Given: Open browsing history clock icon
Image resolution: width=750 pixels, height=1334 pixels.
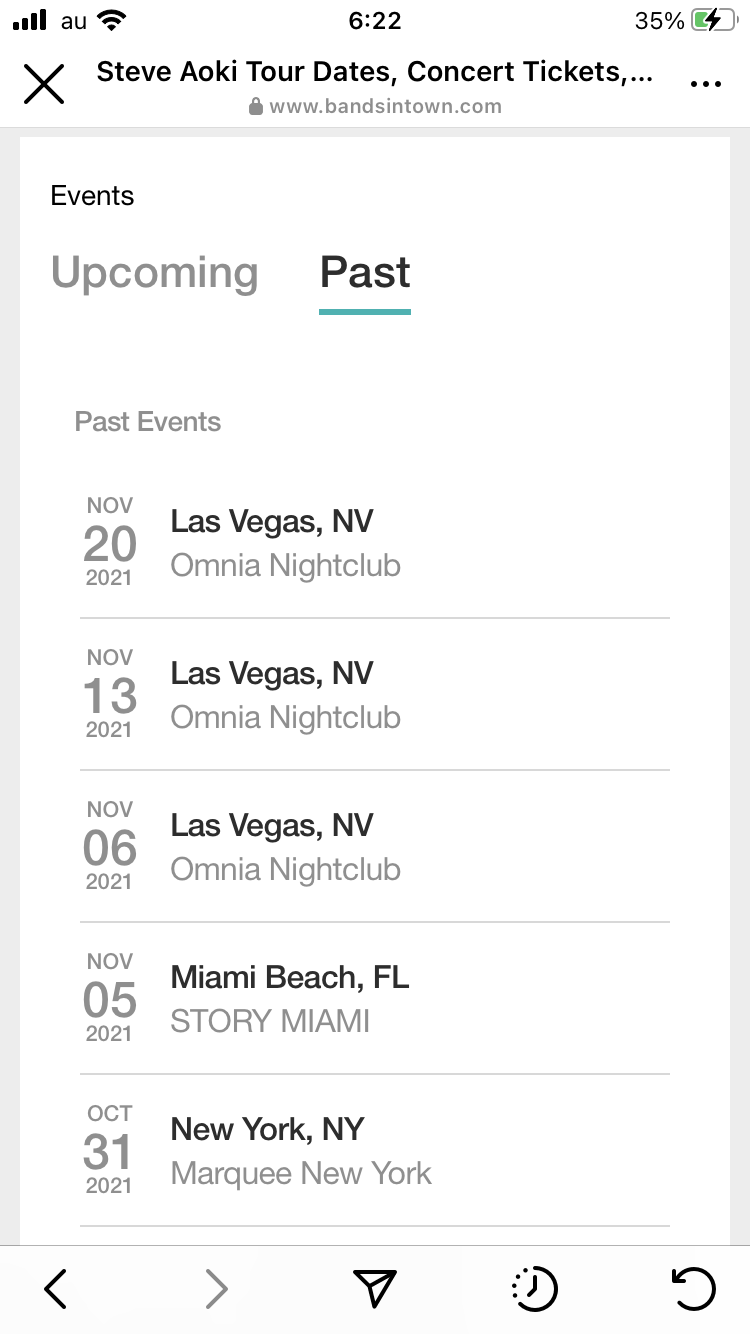Looking at the screenshot, I should click(534, 1289).
